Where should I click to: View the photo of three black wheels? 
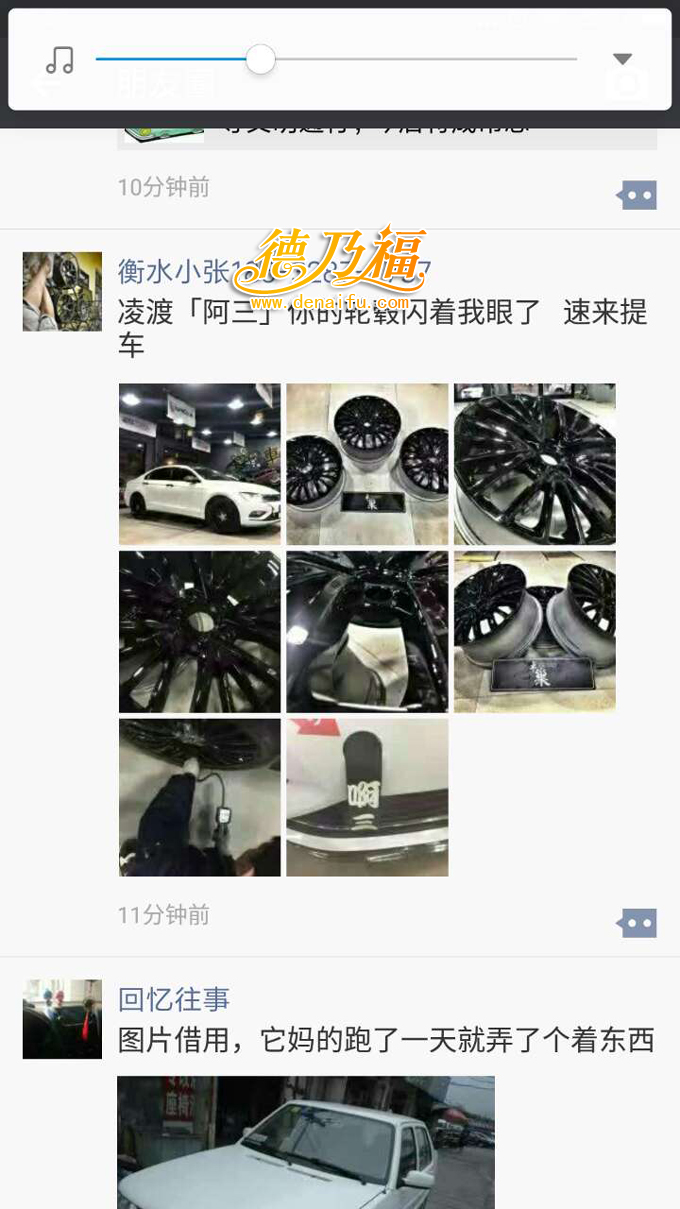(367, 464)
